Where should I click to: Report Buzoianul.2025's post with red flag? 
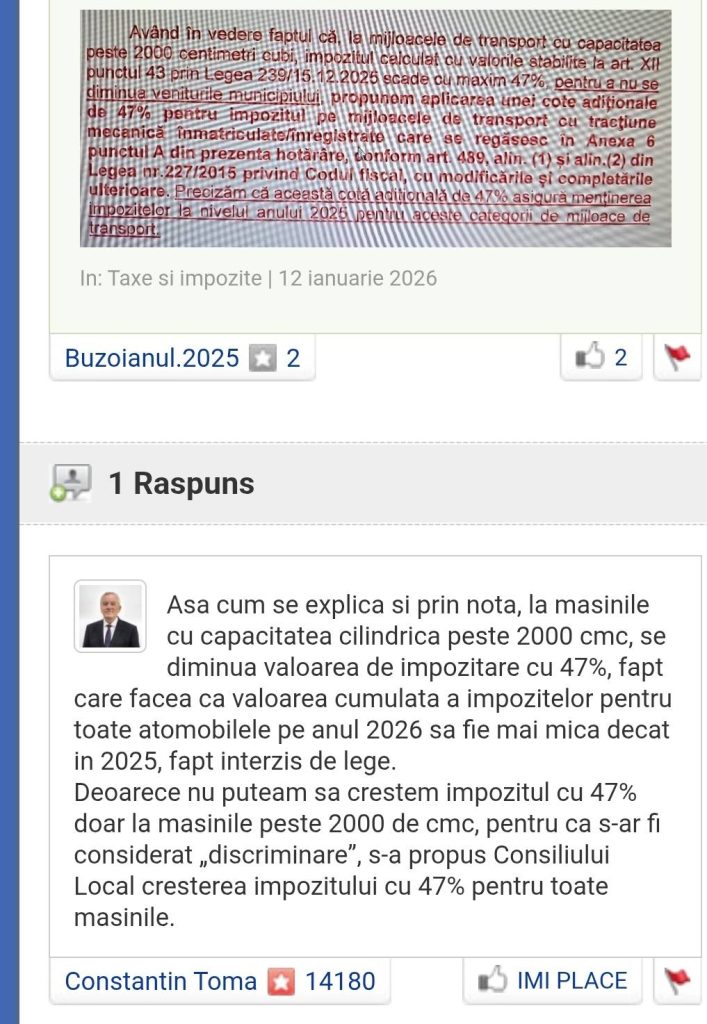coord(678,357)
